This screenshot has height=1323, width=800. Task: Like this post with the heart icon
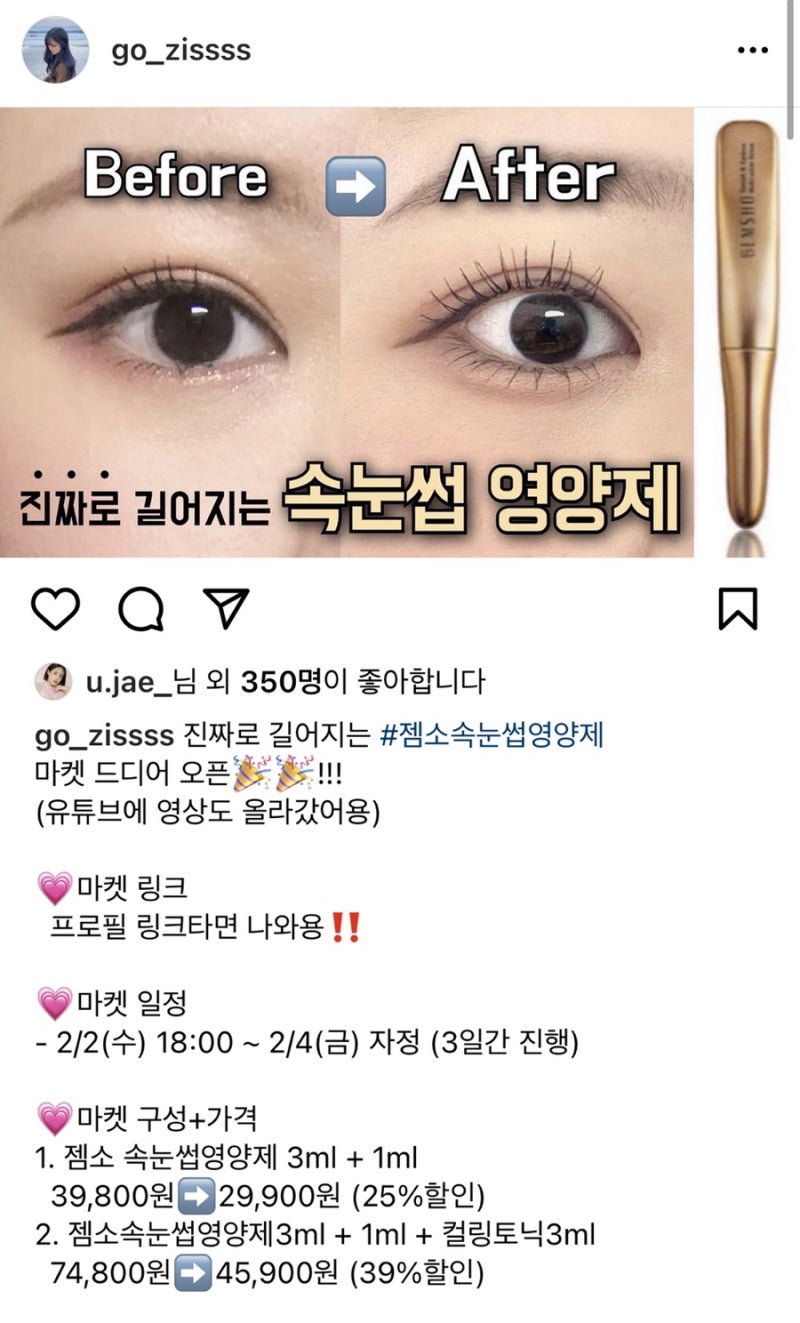(x=56, y=608)
